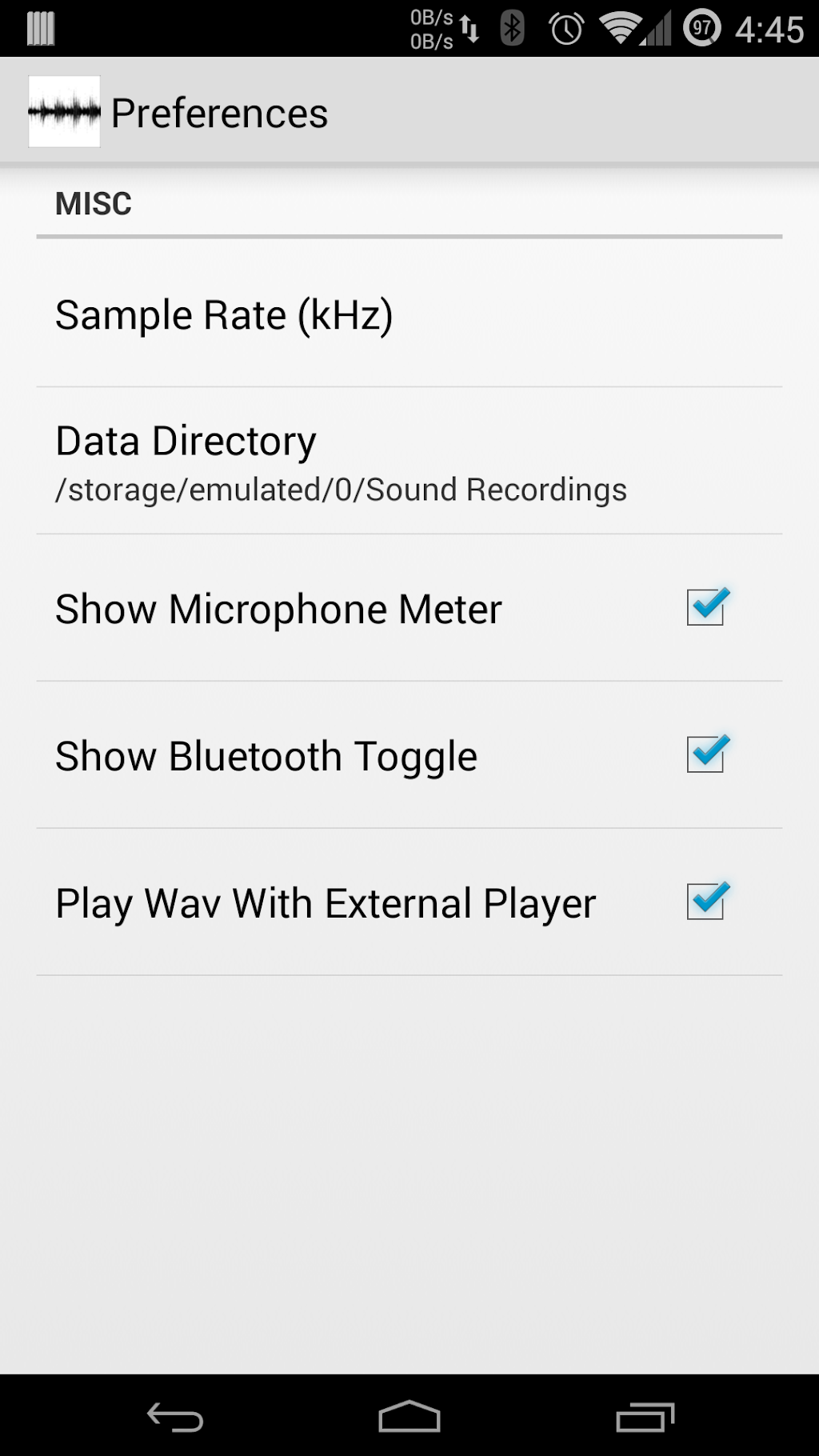Toggle Play Wav With External Player
Image resolution: width=819 pixels, height=1456 pixels.
coord(409,902)
